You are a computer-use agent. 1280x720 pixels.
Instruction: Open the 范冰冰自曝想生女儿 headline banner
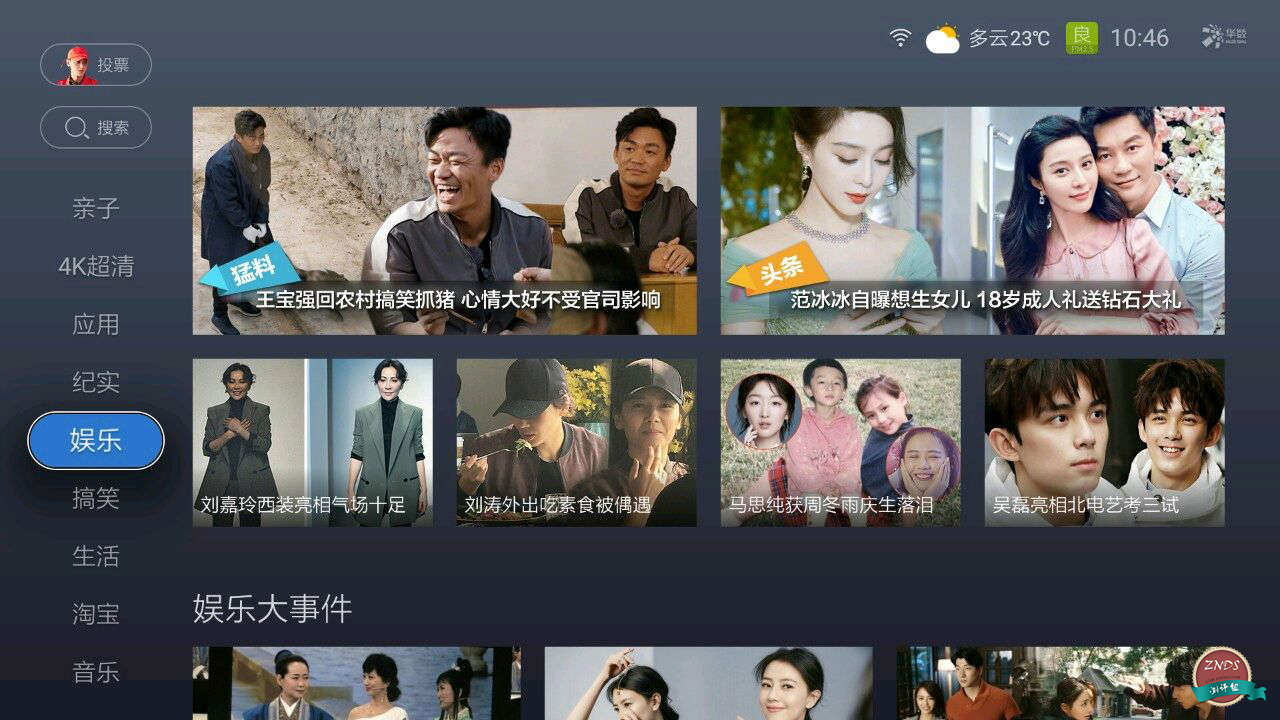[972, 220]
